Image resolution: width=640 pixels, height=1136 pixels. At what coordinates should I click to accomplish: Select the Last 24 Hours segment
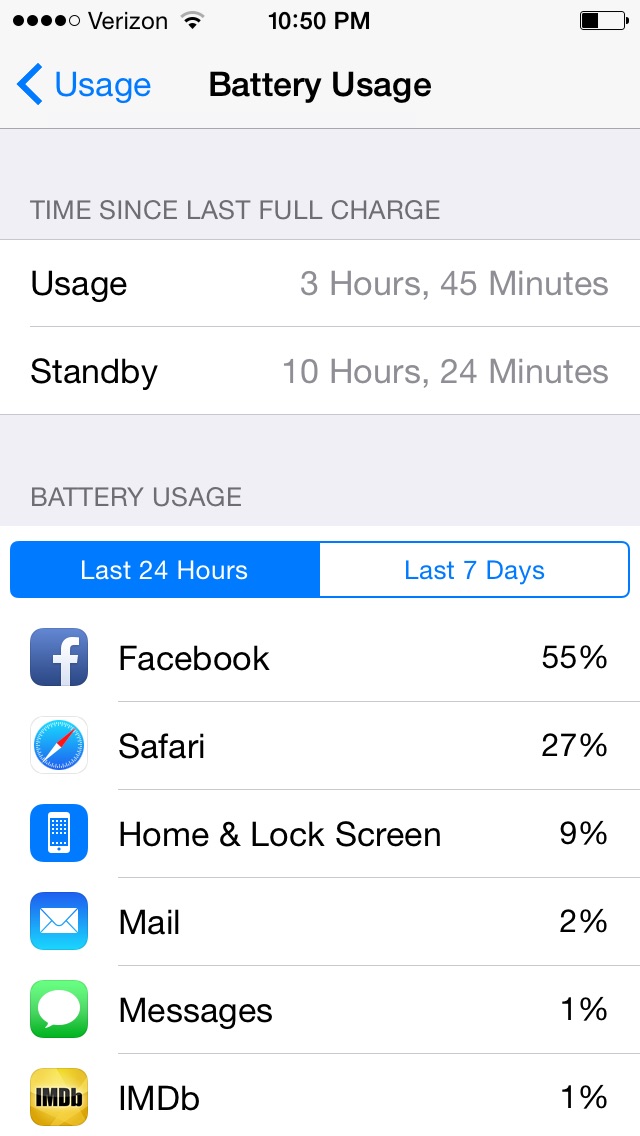165,570
